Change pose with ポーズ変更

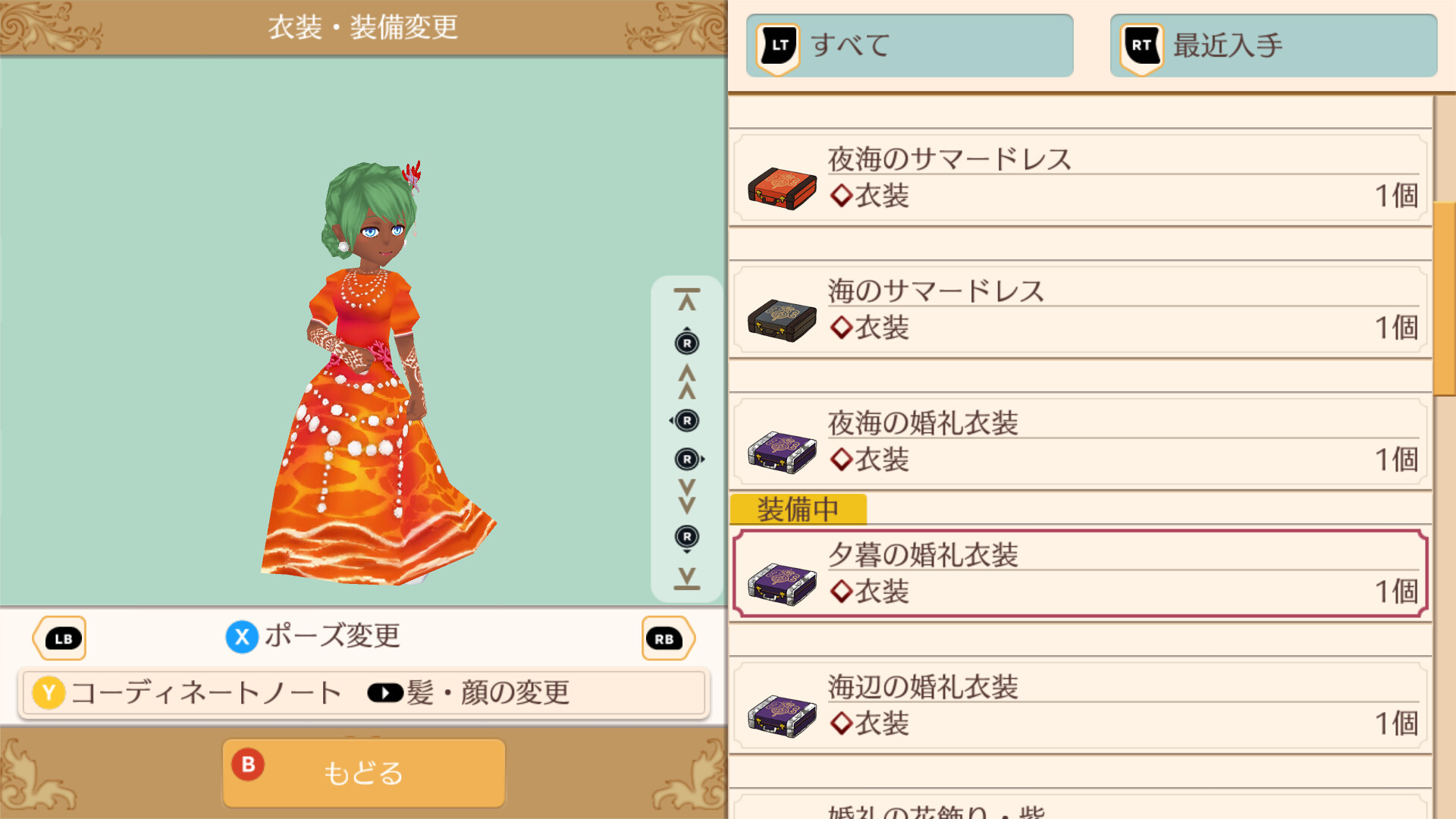314,636
